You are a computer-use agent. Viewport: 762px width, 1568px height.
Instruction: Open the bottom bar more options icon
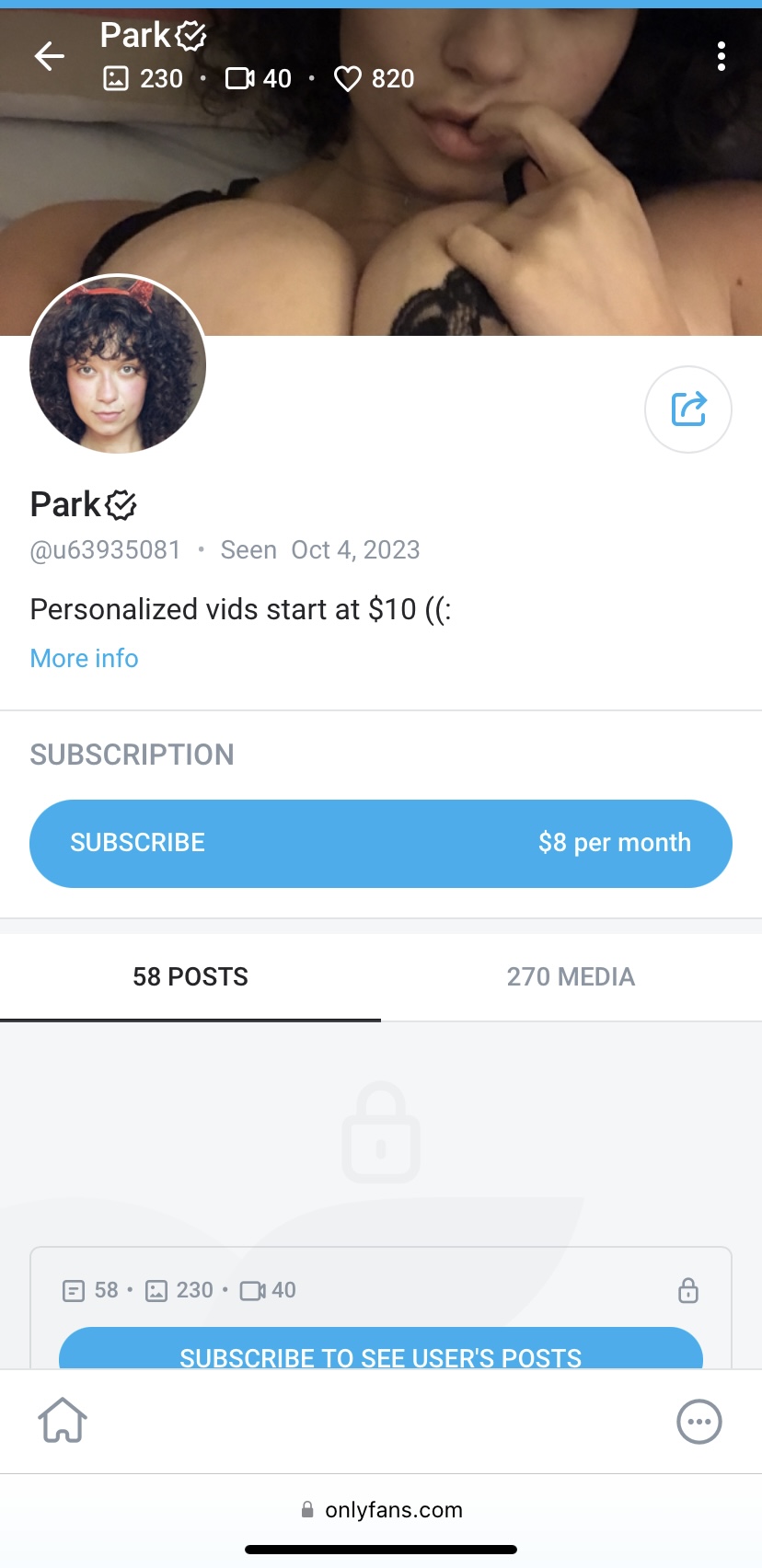pyautogui.click(x=699, y=1422)
